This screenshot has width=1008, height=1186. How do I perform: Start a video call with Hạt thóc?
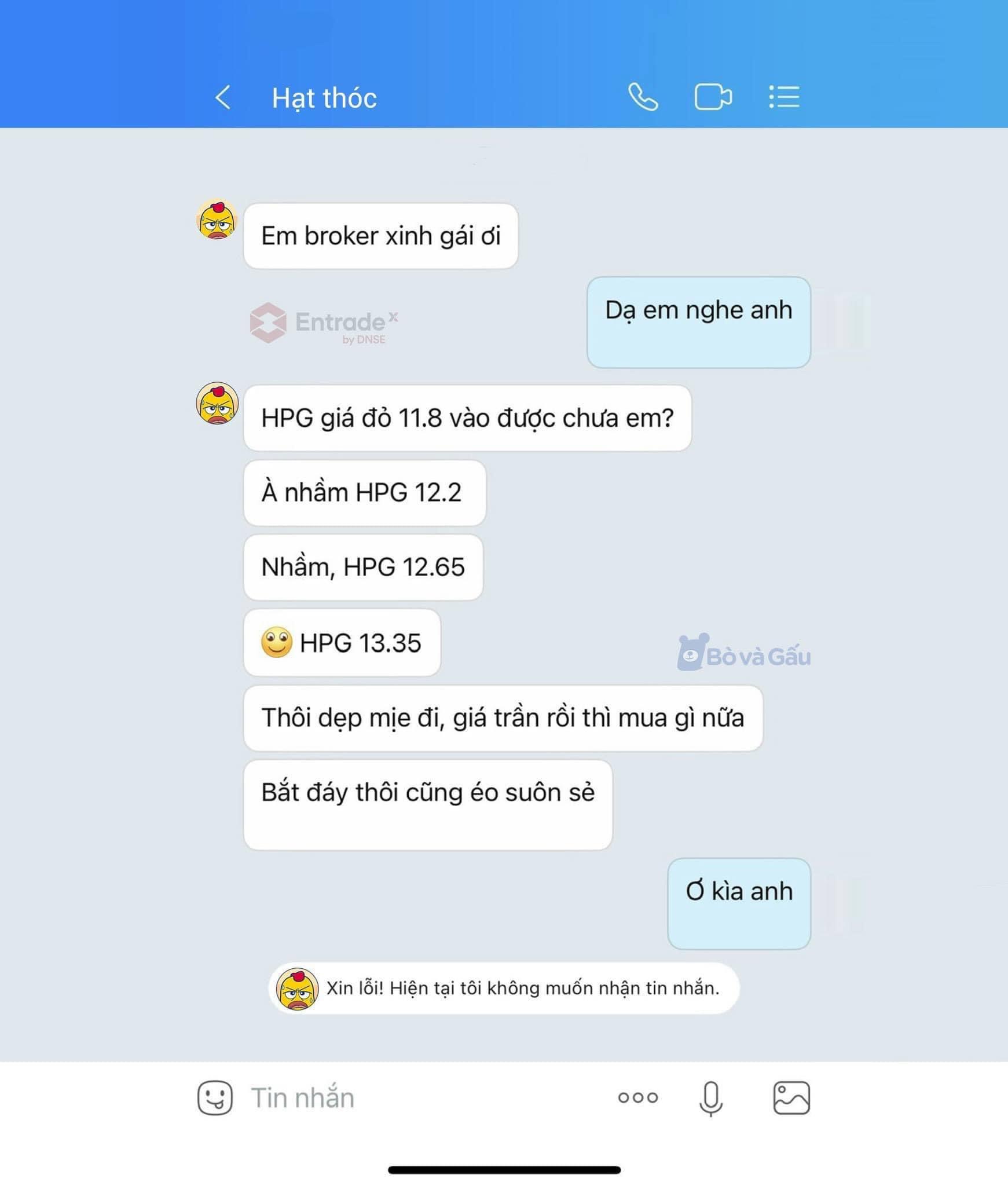click(x=713, y=97)
